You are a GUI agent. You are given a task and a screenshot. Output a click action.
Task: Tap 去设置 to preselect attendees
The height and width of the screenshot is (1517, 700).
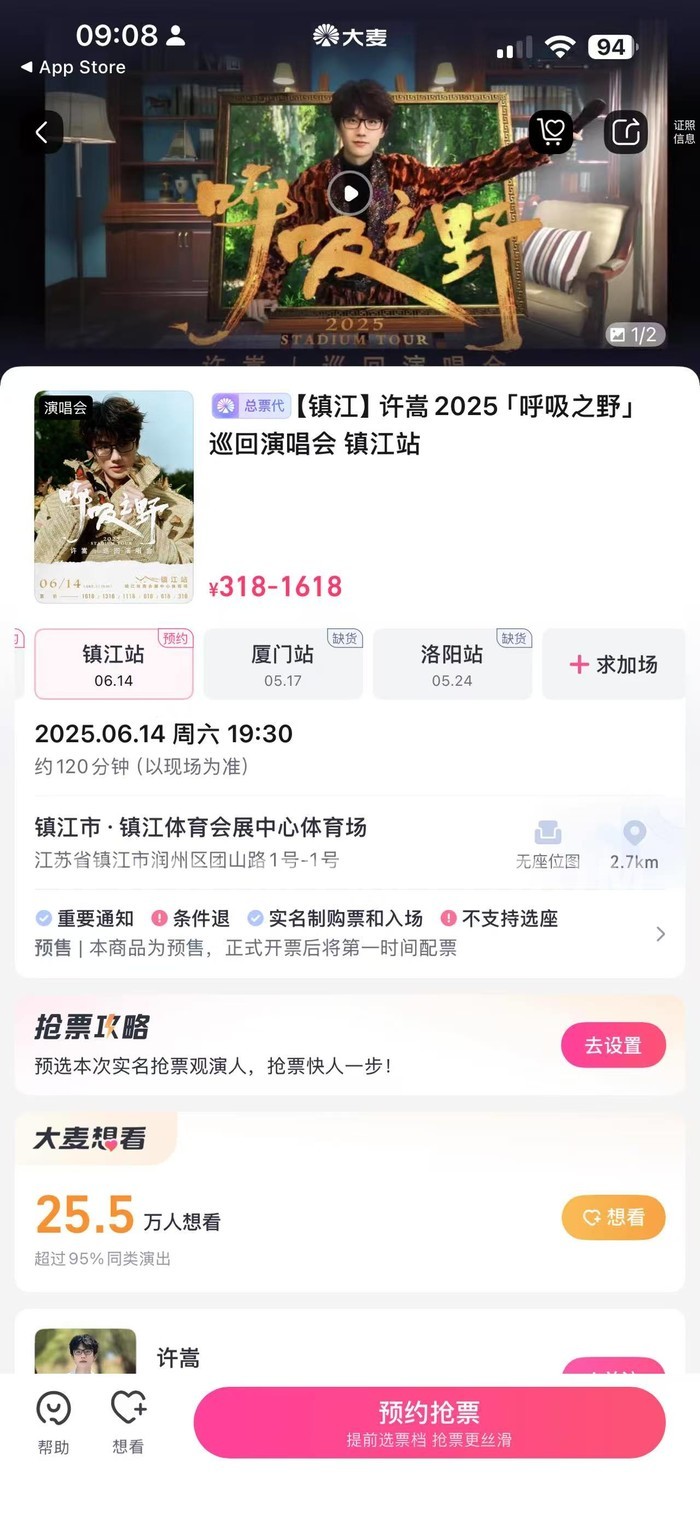click(x=613, y=1045)
